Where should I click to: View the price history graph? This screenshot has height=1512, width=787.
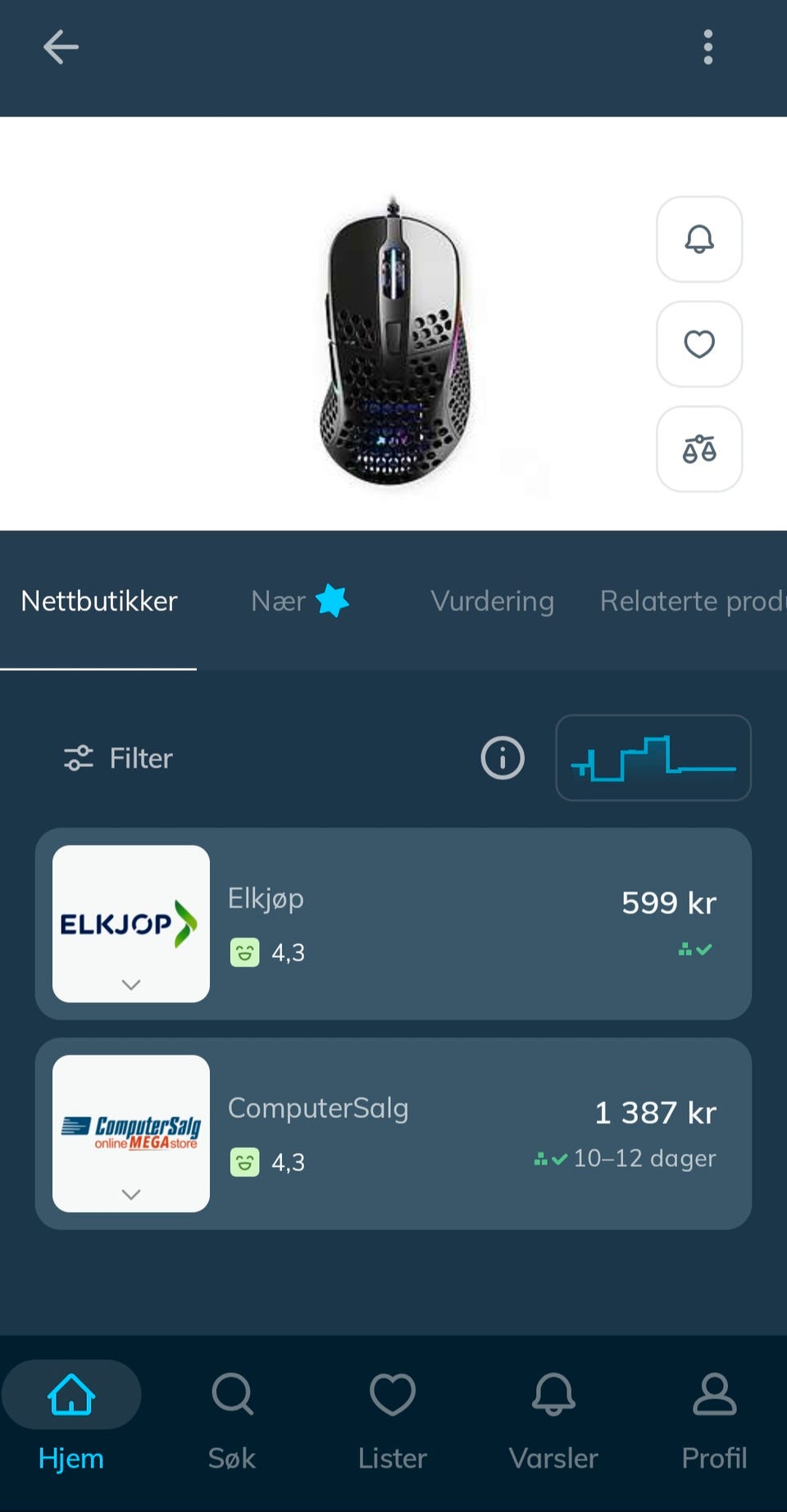pos(653,758)
